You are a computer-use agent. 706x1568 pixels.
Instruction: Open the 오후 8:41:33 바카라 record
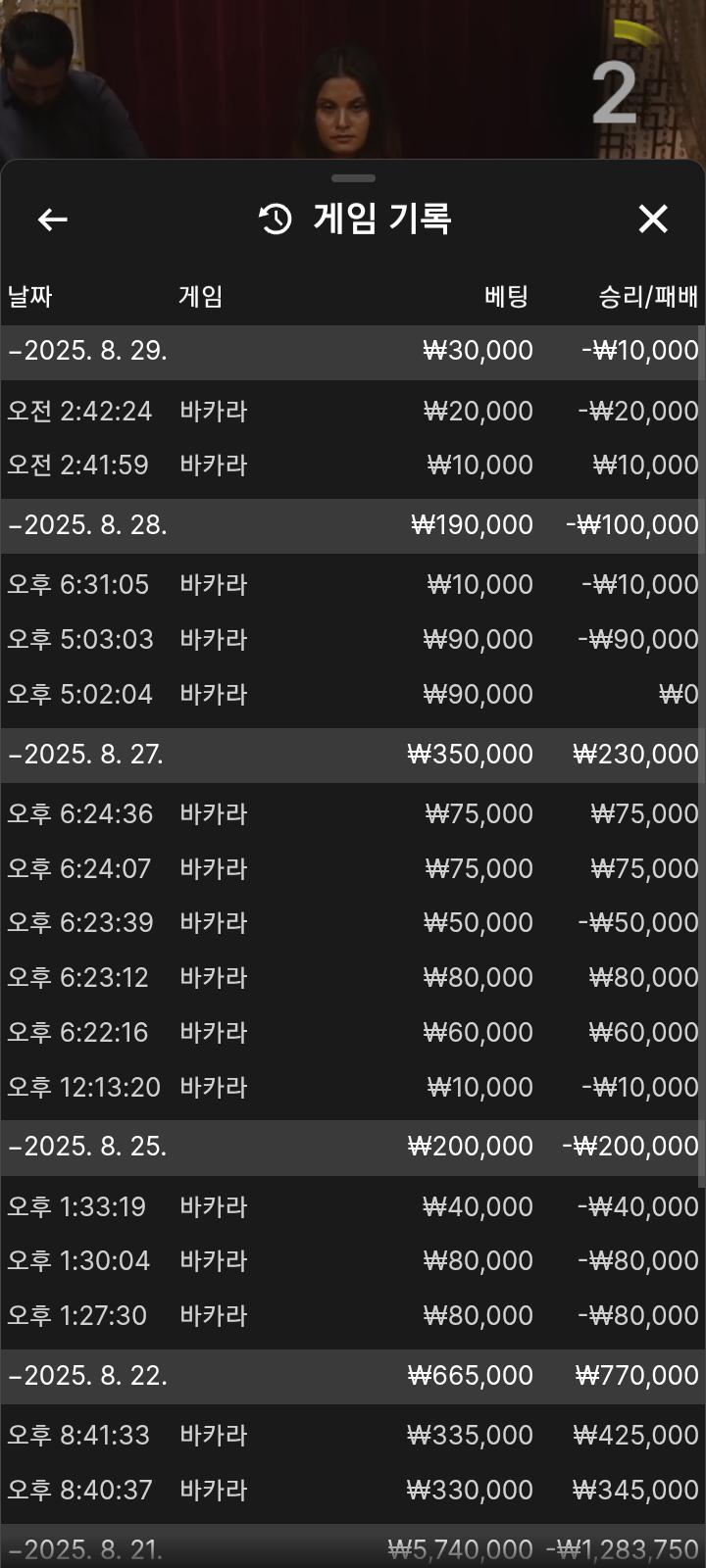(x=353, y=1436)
